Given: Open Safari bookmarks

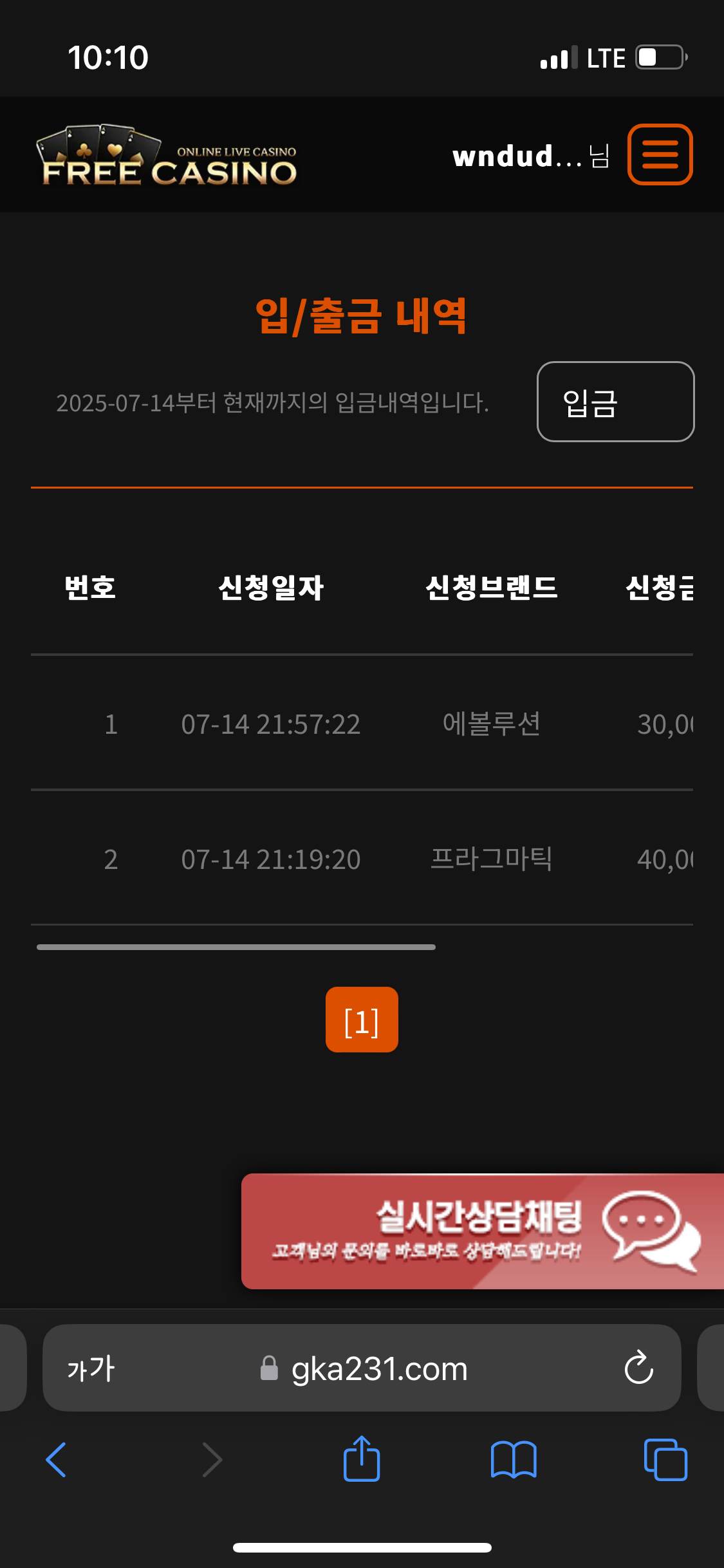Looking at the screenshot, I should (x=513, y=1459).
